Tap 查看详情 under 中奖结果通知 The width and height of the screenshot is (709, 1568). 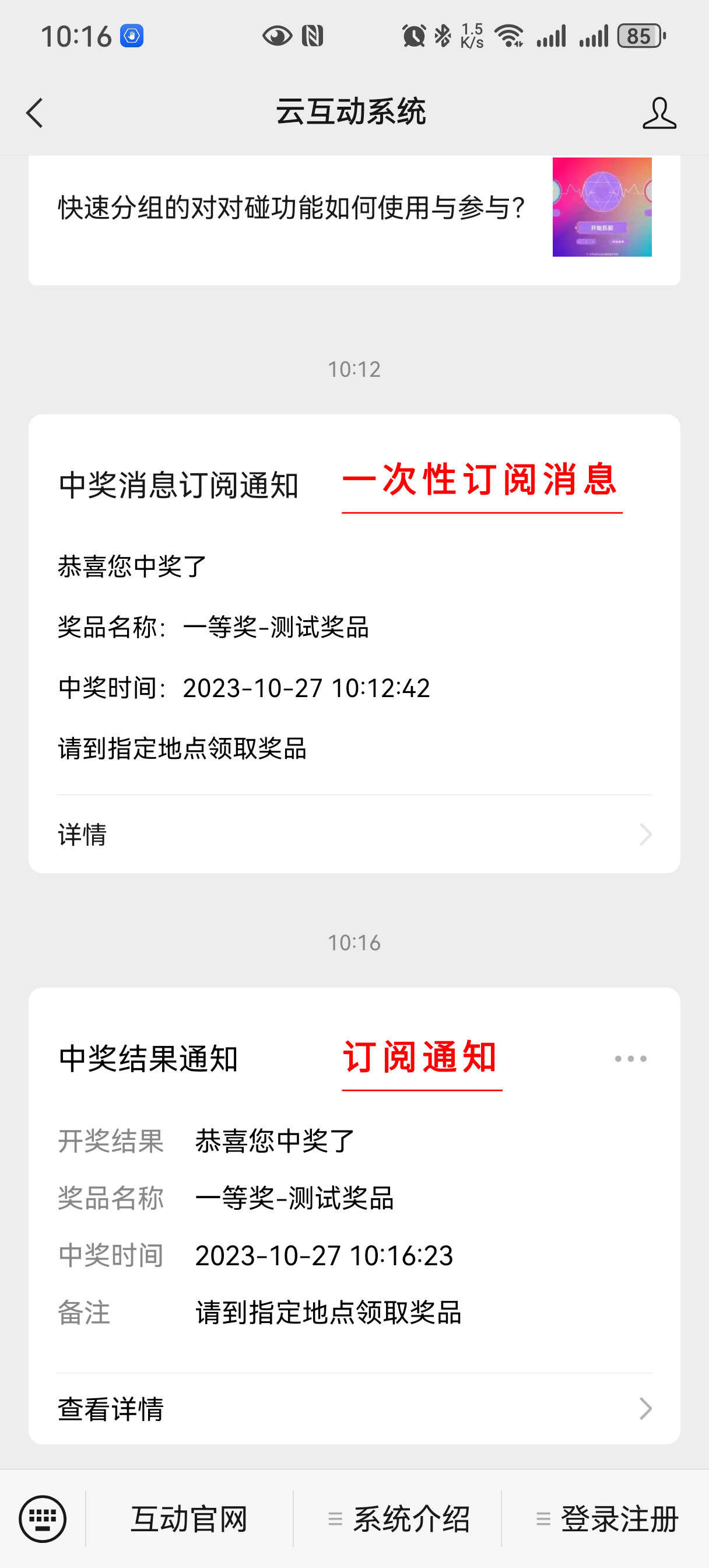(x=353, y=1409)
